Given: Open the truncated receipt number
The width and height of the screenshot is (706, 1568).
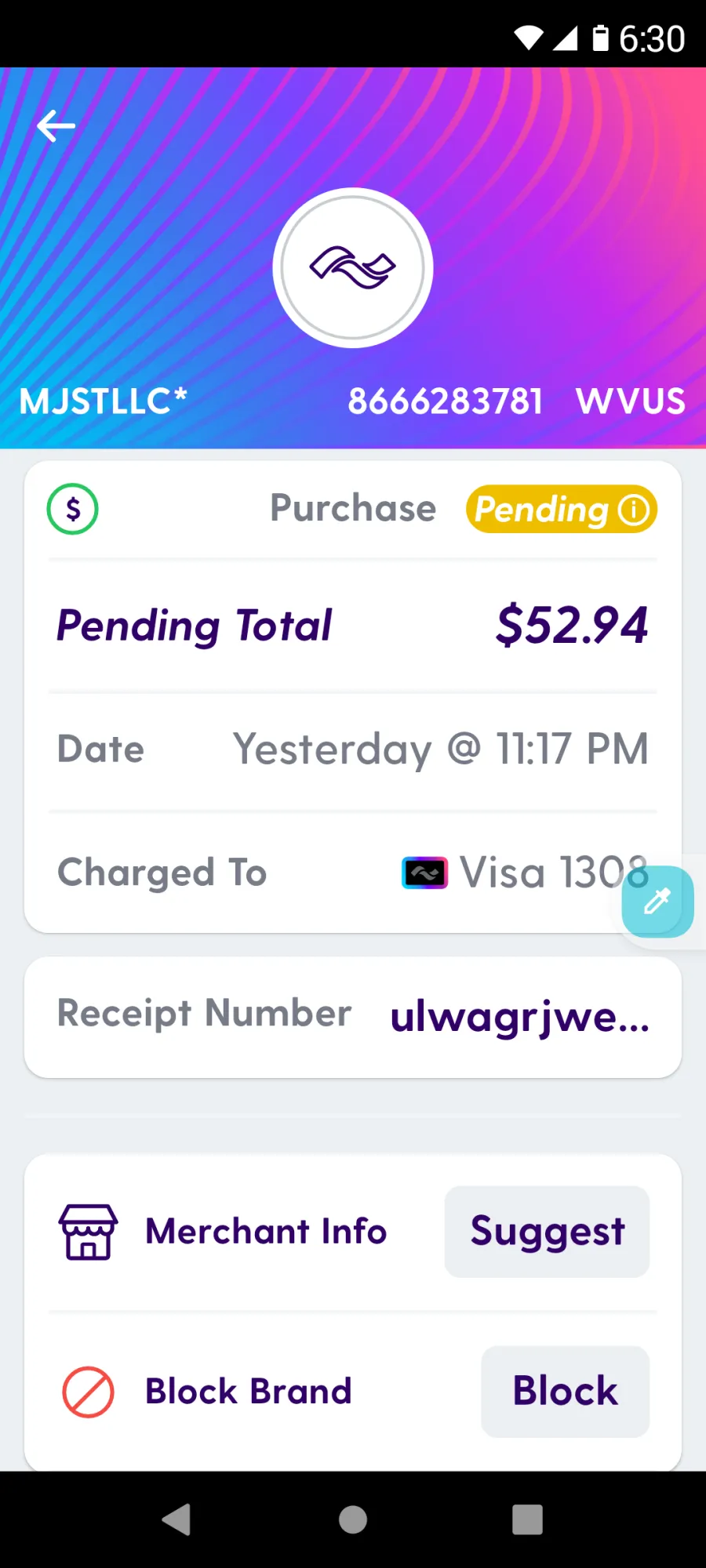Looking at the screenshot, I should [520, 1017].
